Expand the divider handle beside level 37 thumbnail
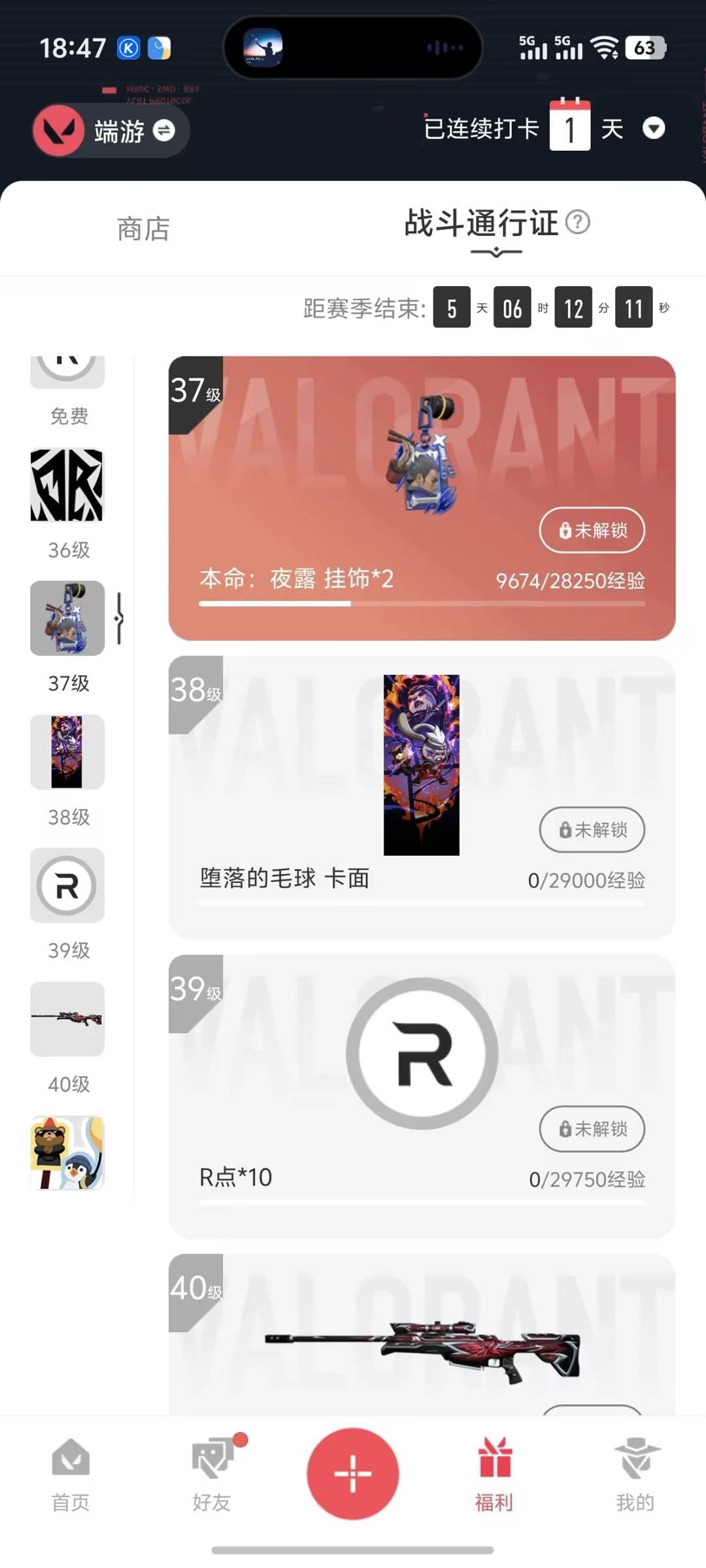Screen dimensions: 706x1568 [x=121, y=617]
